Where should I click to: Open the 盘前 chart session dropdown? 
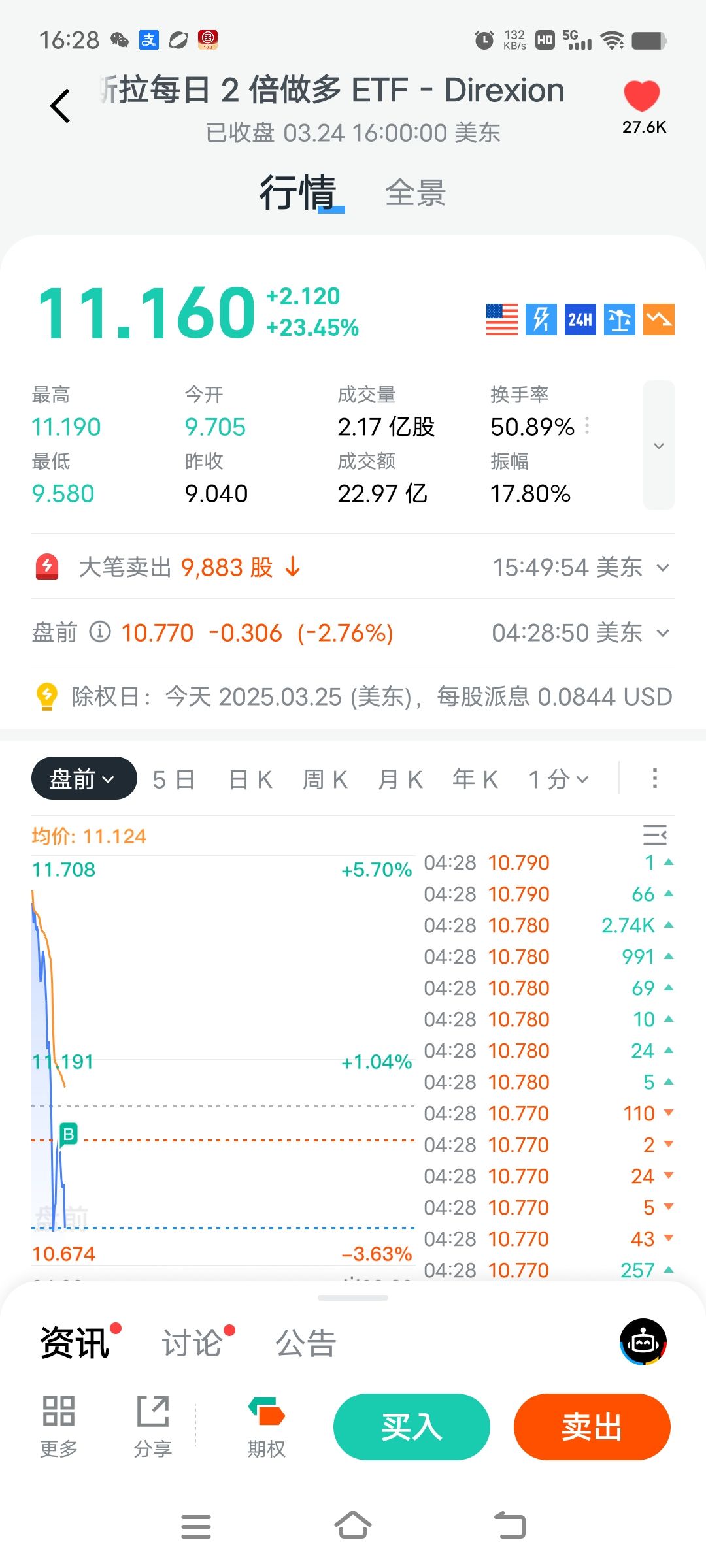(84, 779)
